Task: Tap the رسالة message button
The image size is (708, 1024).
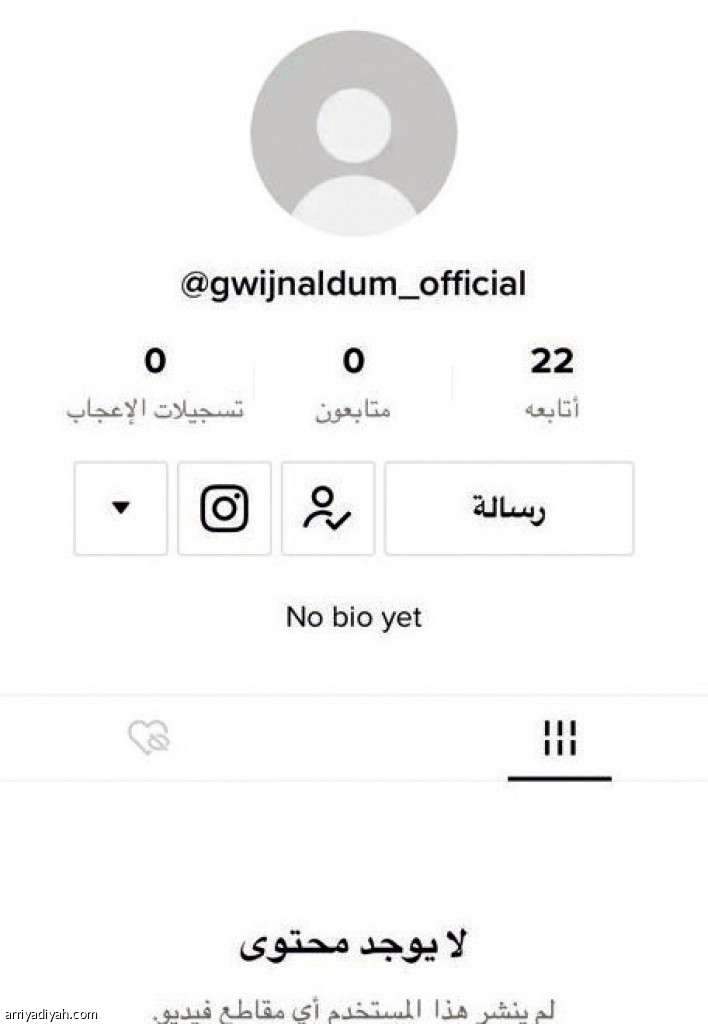Action: [509, 508]
